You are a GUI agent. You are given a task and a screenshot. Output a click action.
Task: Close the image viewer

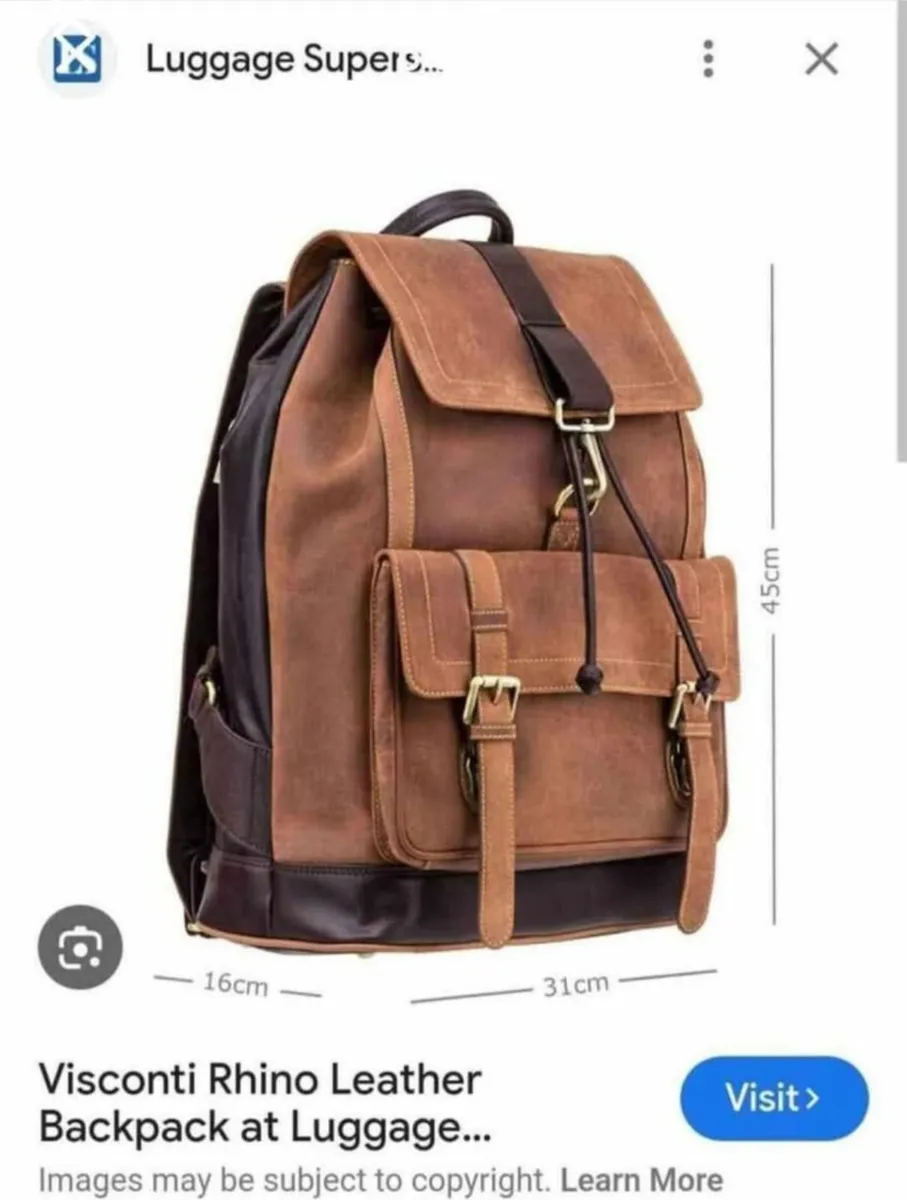821,60
